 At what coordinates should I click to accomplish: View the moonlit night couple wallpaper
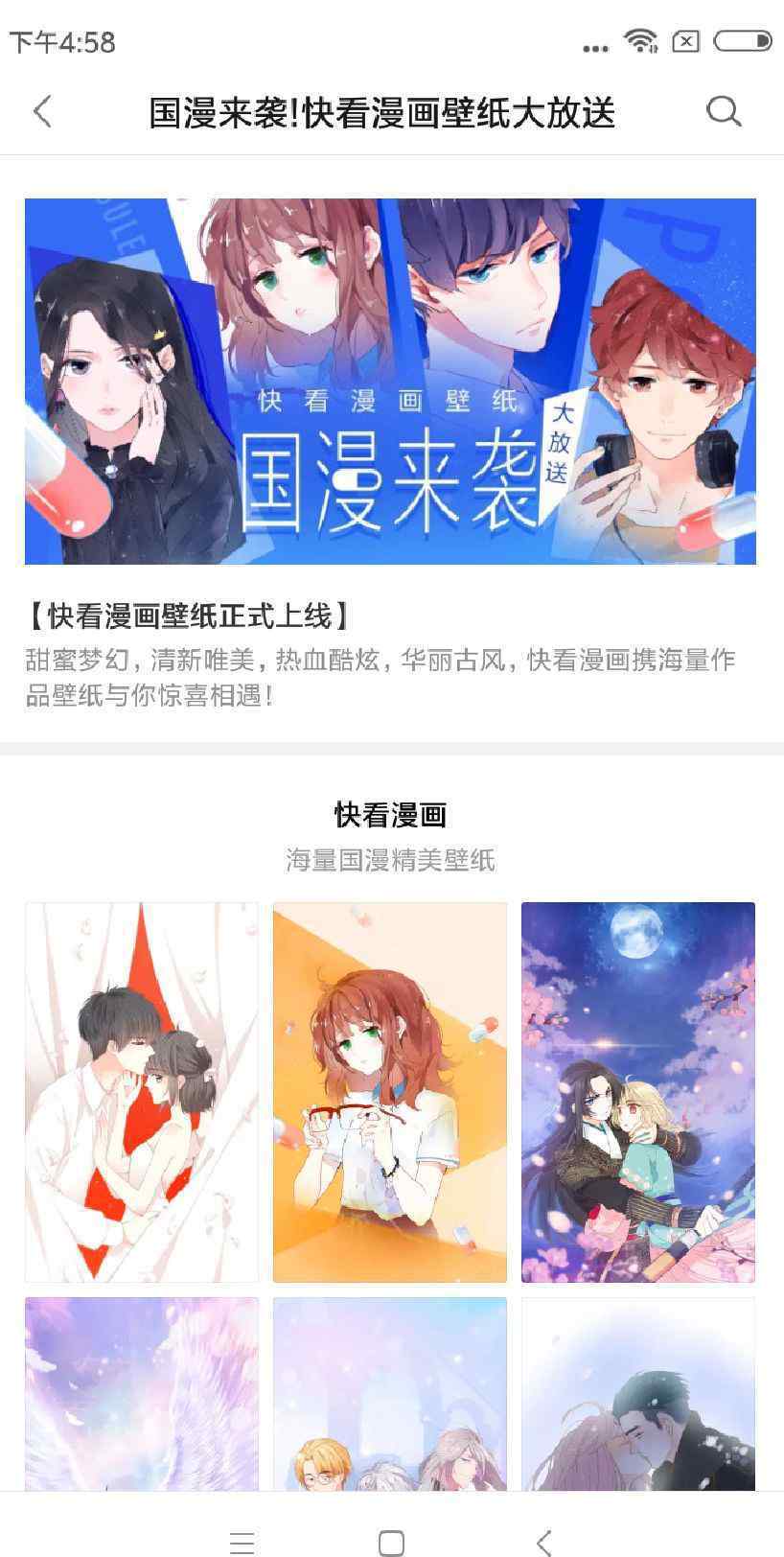[x=638, y=1092]
